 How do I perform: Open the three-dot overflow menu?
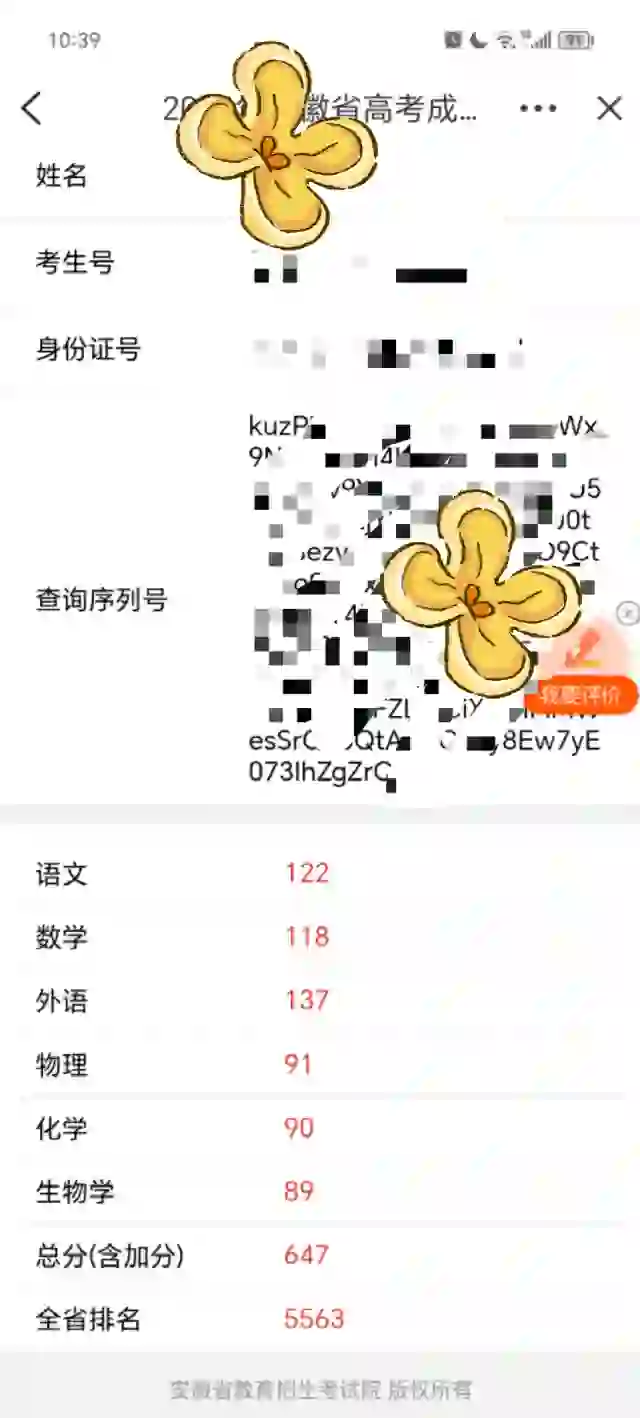[x=538, y=108]
